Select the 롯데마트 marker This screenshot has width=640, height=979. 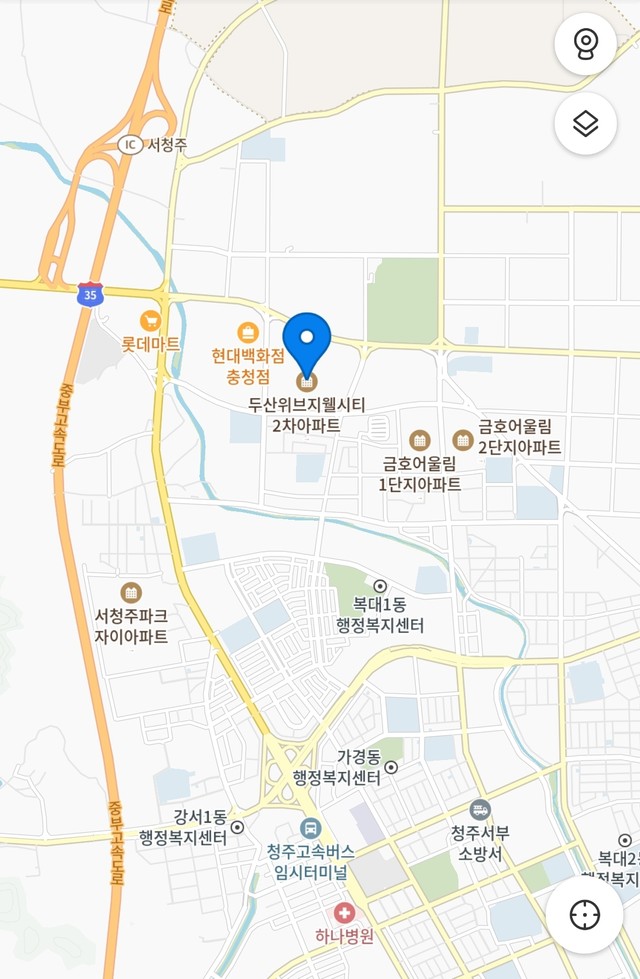coord(151,321)
